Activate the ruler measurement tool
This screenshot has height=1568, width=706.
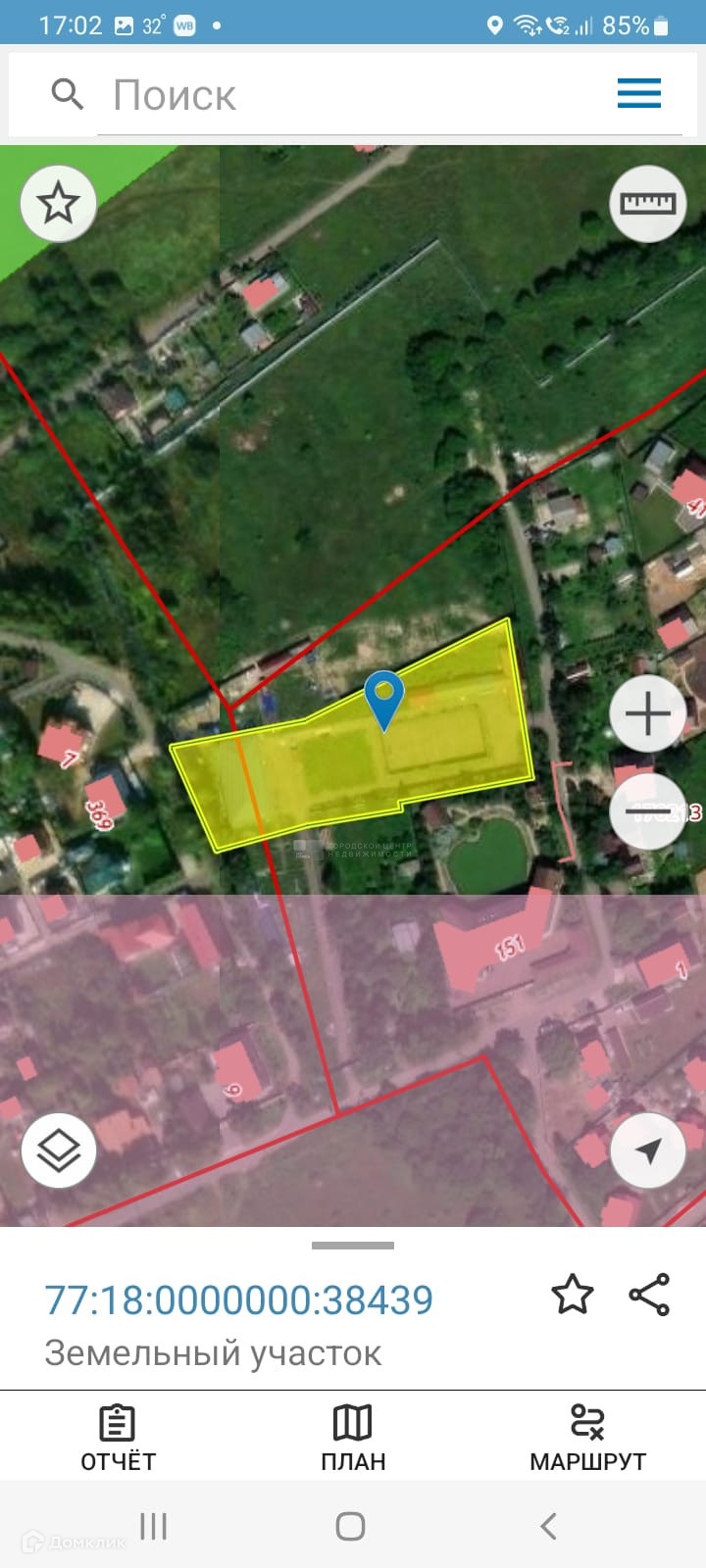pyautogui.click(x=647, y=204)
